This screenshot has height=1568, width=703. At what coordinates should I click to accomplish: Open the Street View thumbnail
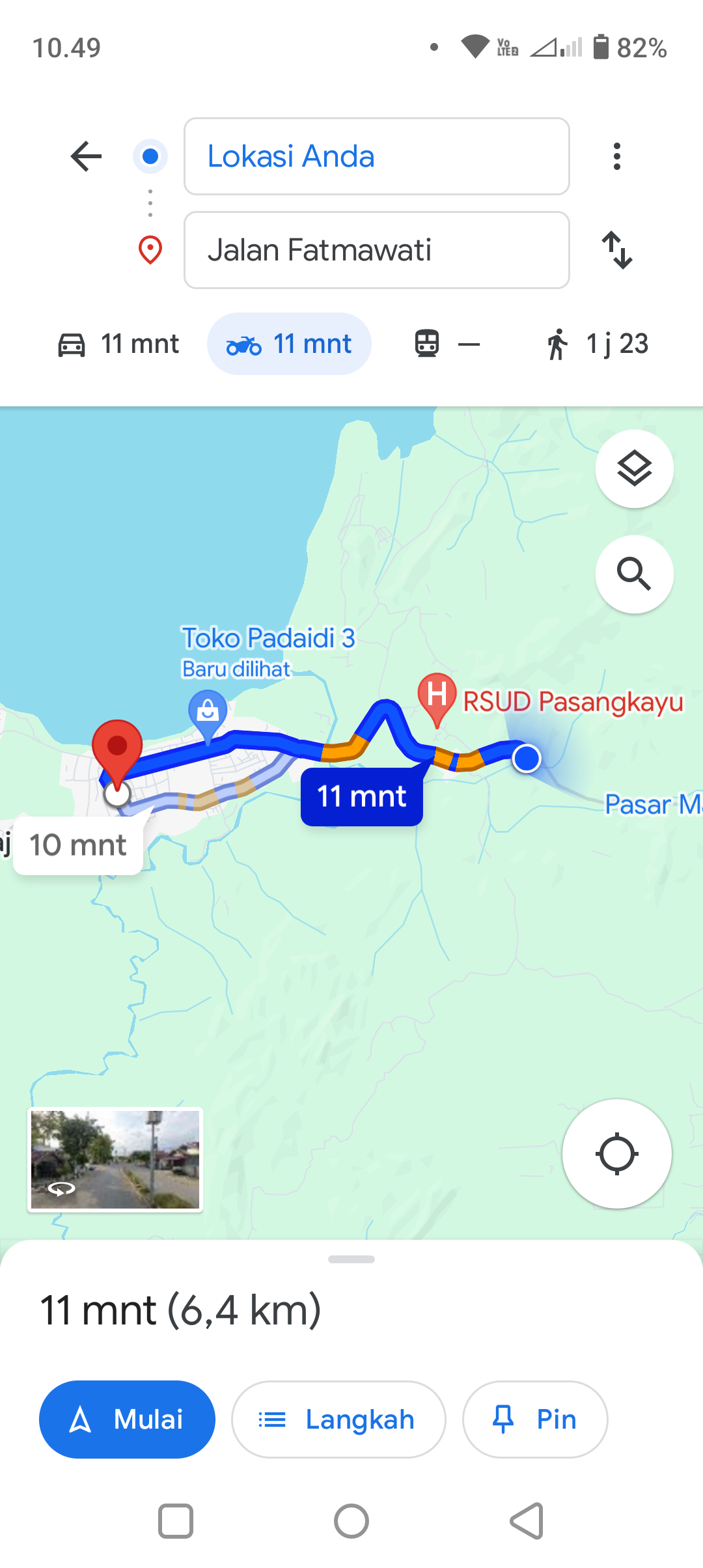115,1160
